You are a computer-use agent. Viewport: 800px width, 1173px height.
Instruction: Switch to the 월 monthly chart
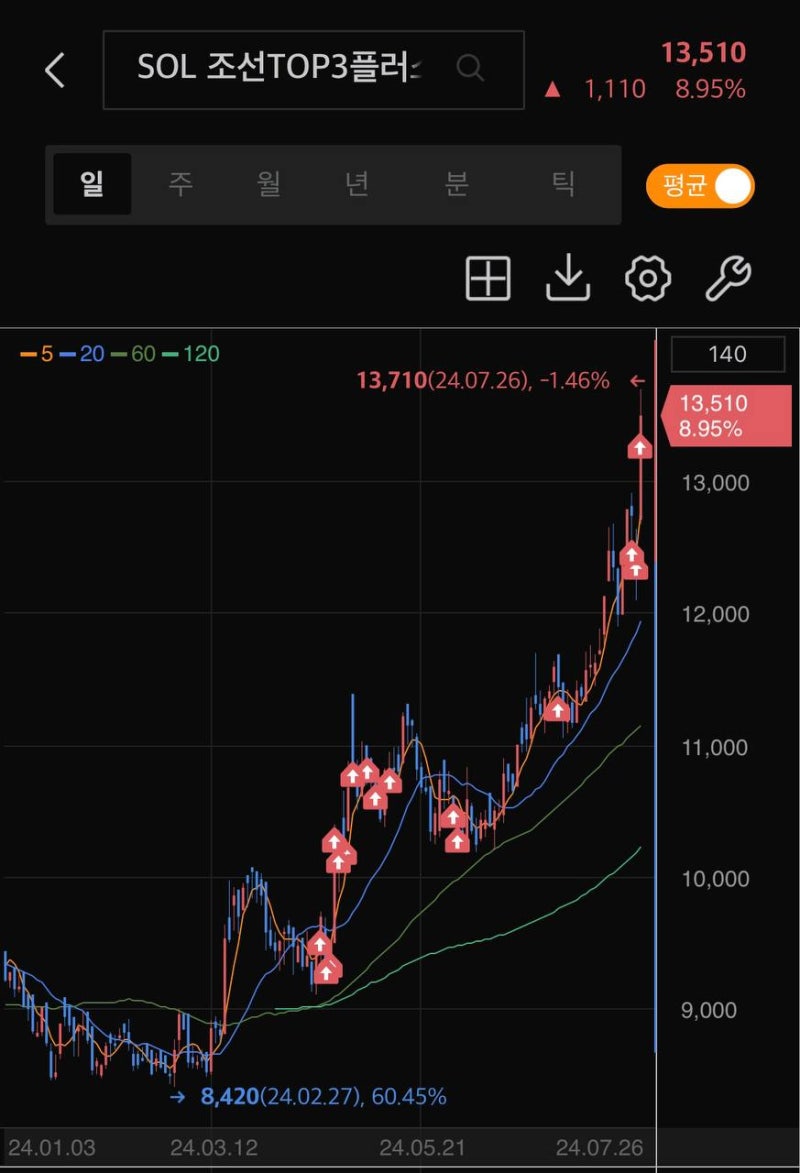click(268, 184)
